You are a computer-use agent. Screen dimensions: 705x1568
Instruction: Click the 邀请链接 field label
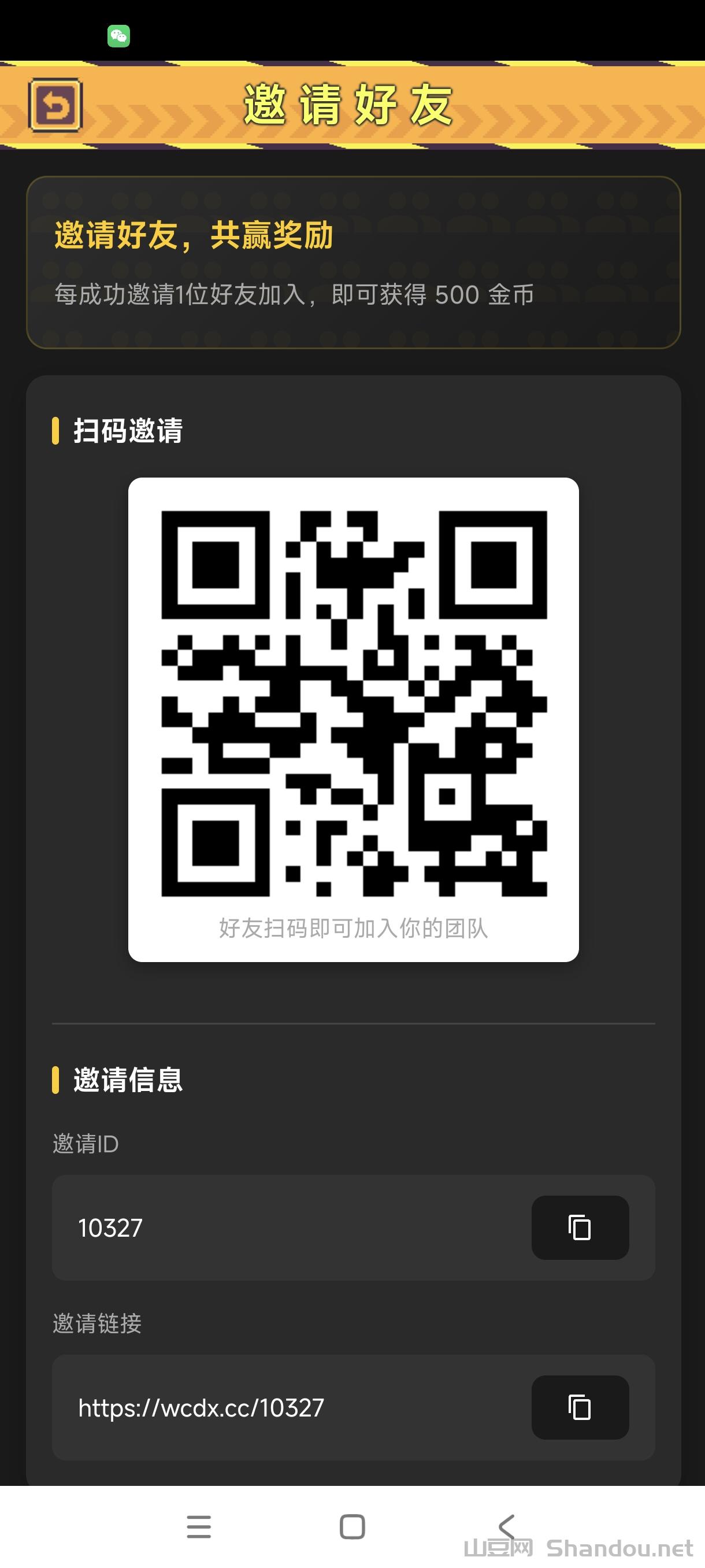pos(96,1323)
